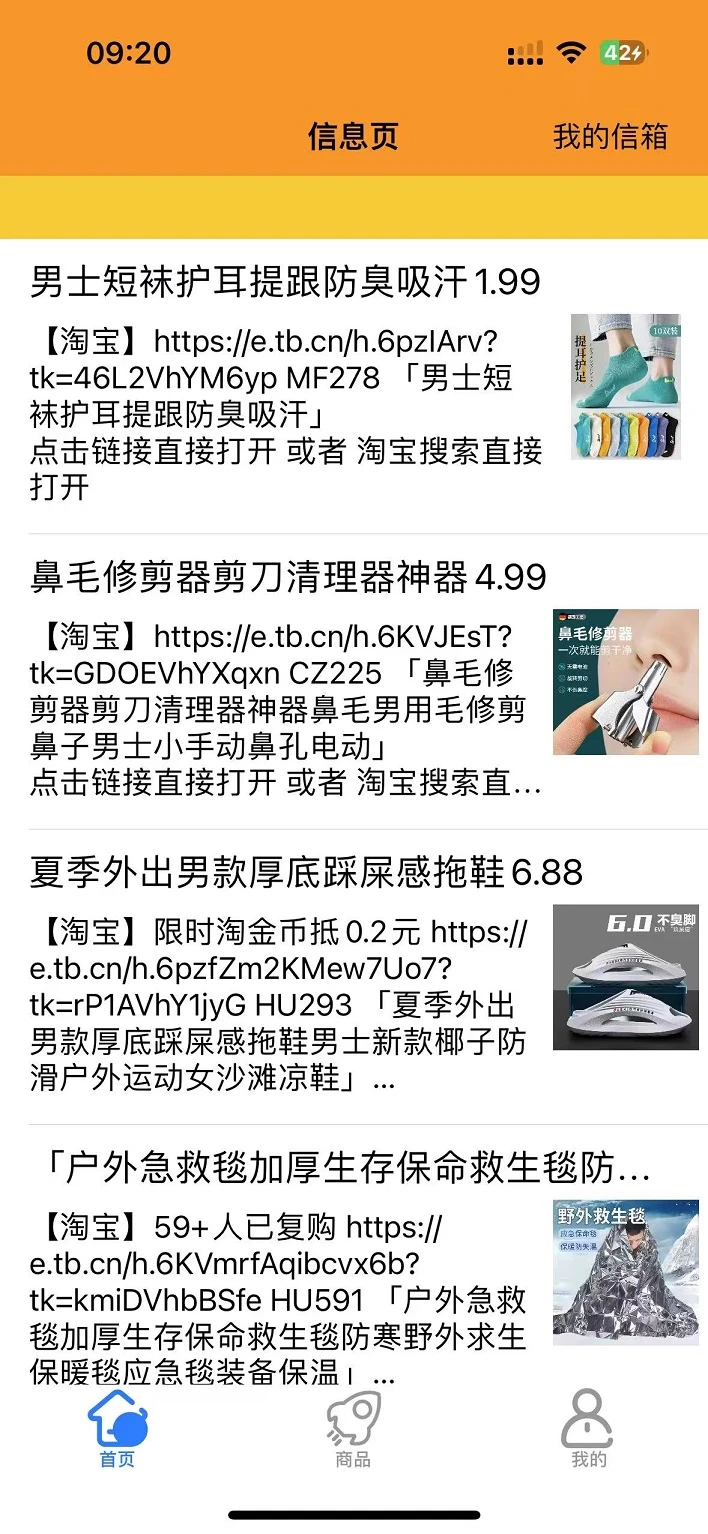
Task: Open the 男士短袜护耳提跟防臭吸汗 1.99 listing
Action: 286,282
